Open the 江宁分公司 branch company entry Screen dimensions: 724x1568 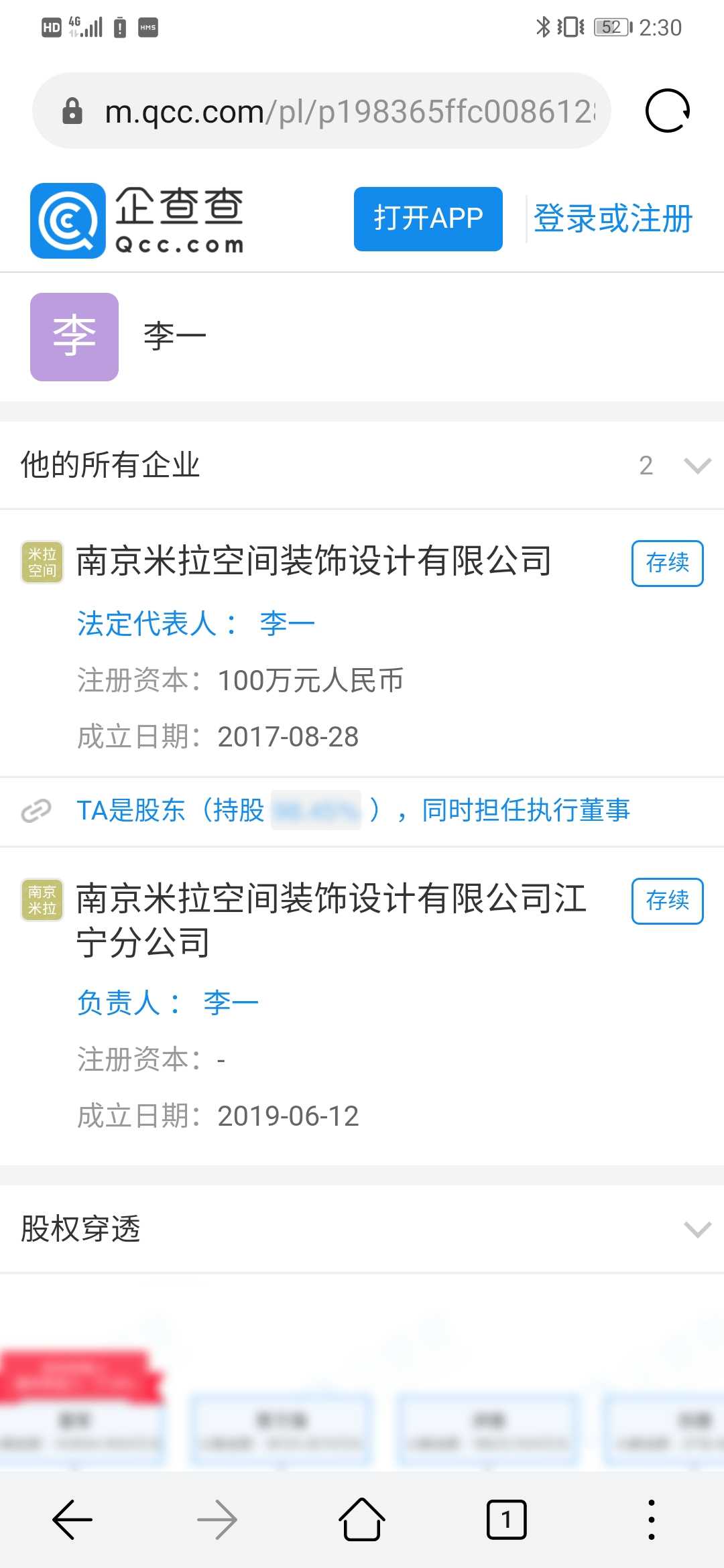(331, 919)
